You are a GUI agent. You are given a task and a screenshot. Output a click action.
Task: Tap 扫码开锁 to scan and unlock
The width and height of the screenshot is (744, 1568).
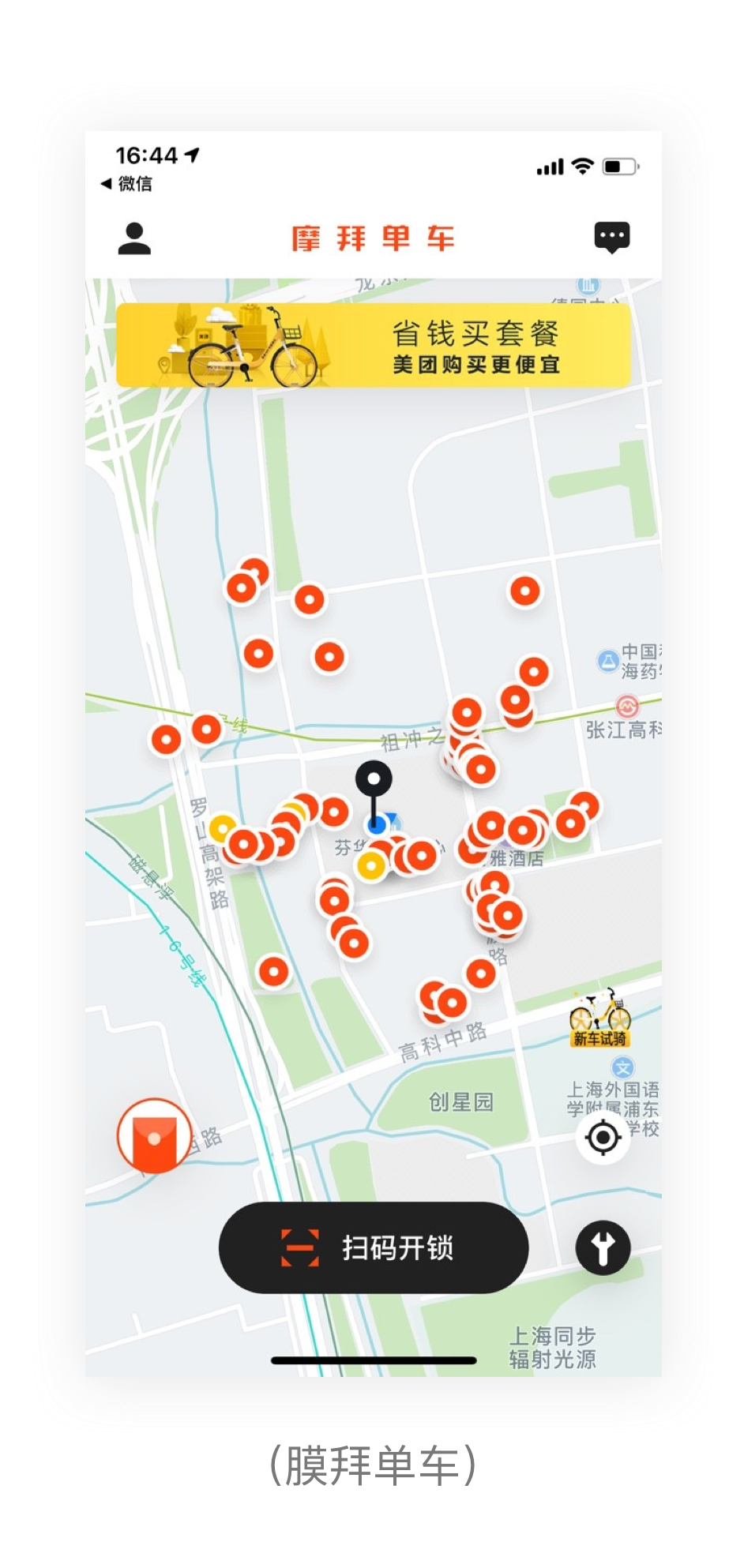373,1247
